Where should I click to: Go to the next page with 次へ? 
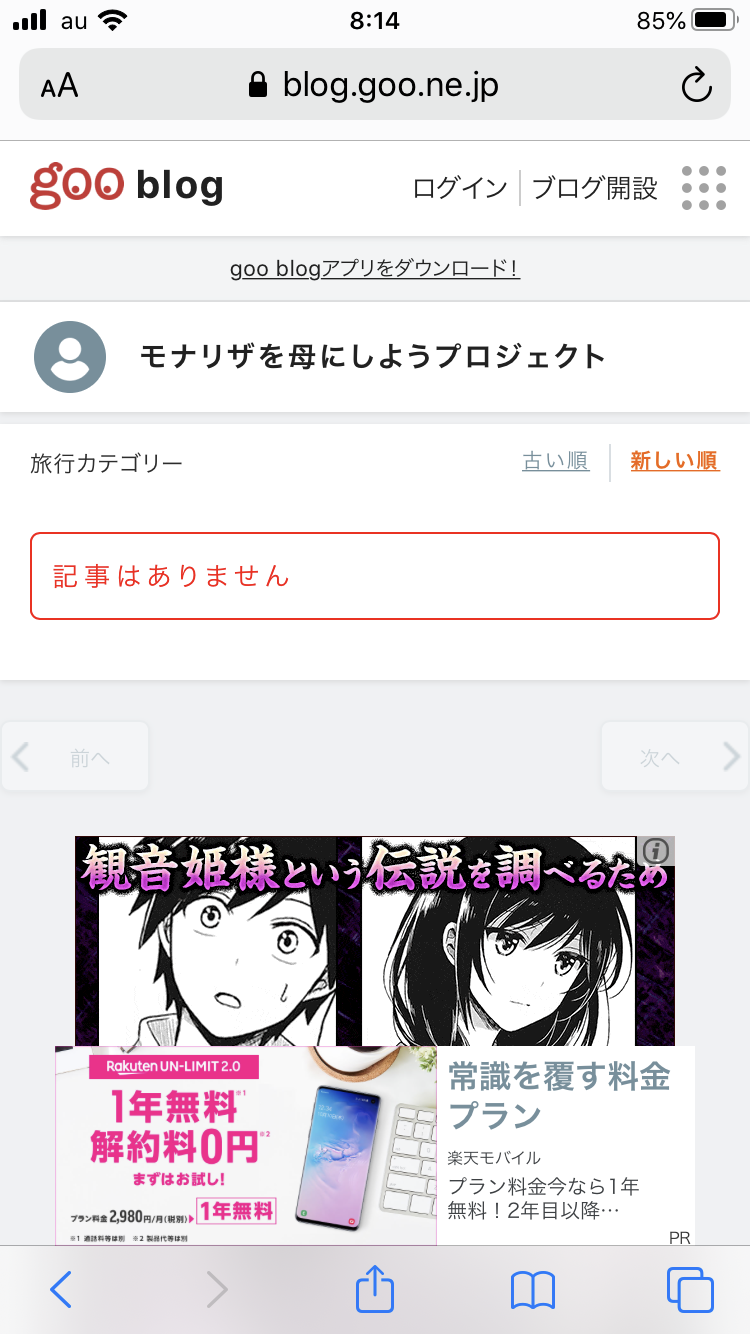point(674,757)
